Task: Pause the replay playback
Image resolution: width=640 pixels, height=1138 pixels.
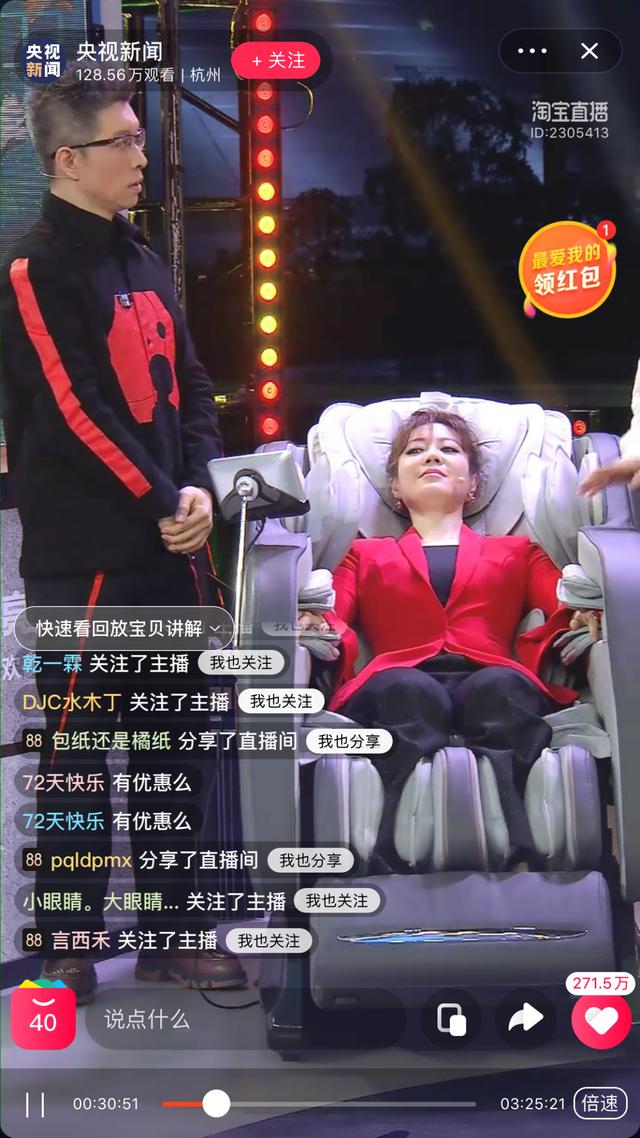Action: (x=35, y=1104)
